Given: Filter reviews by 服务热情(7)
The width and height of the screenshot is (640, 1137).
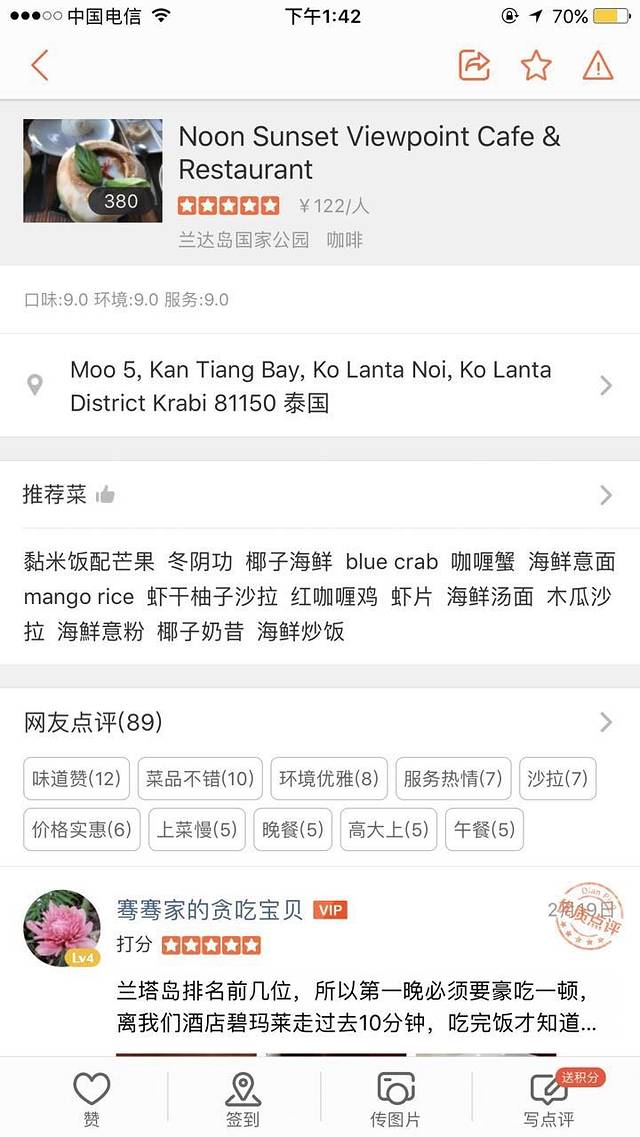Looking at the screenshot, I should click(x=453, y=778).
